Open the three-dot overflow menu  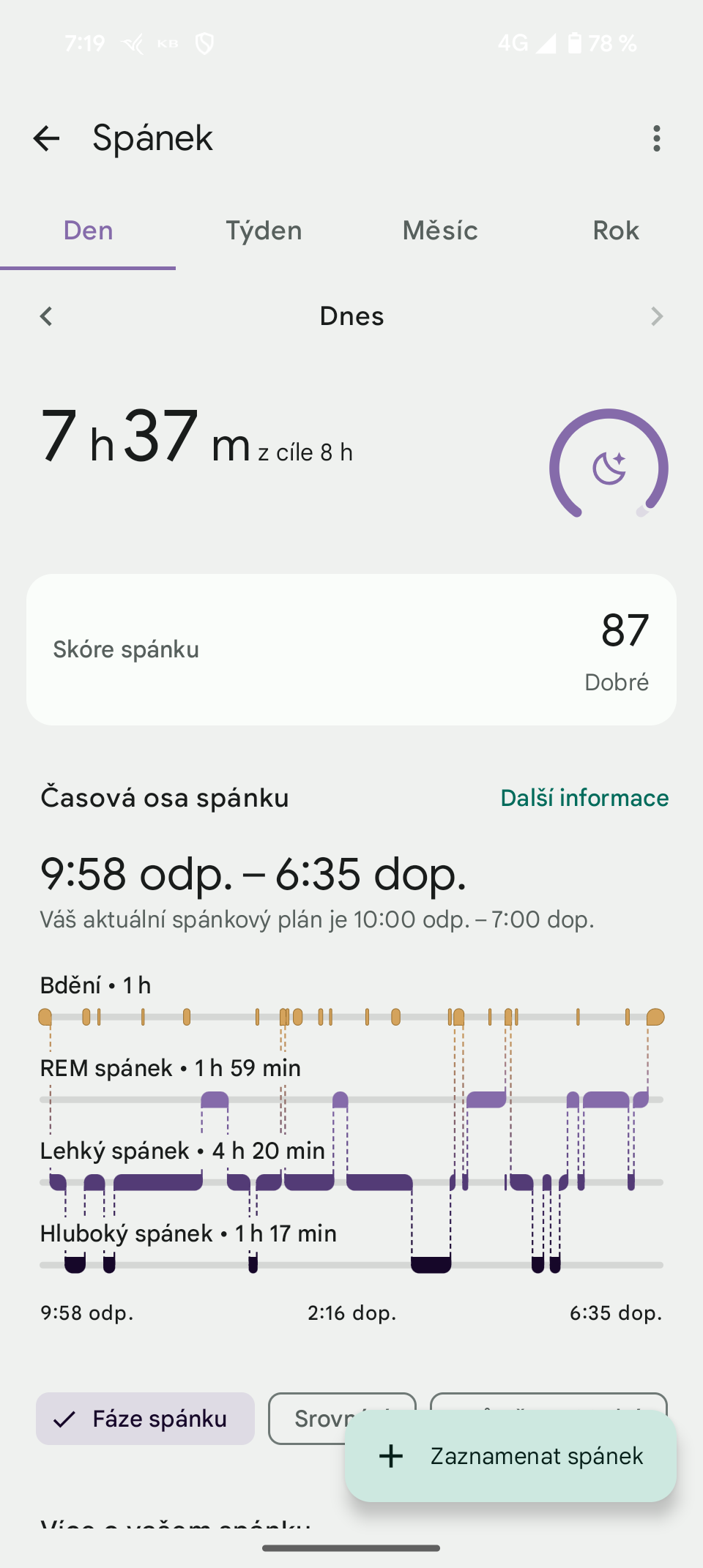(657, 138)
